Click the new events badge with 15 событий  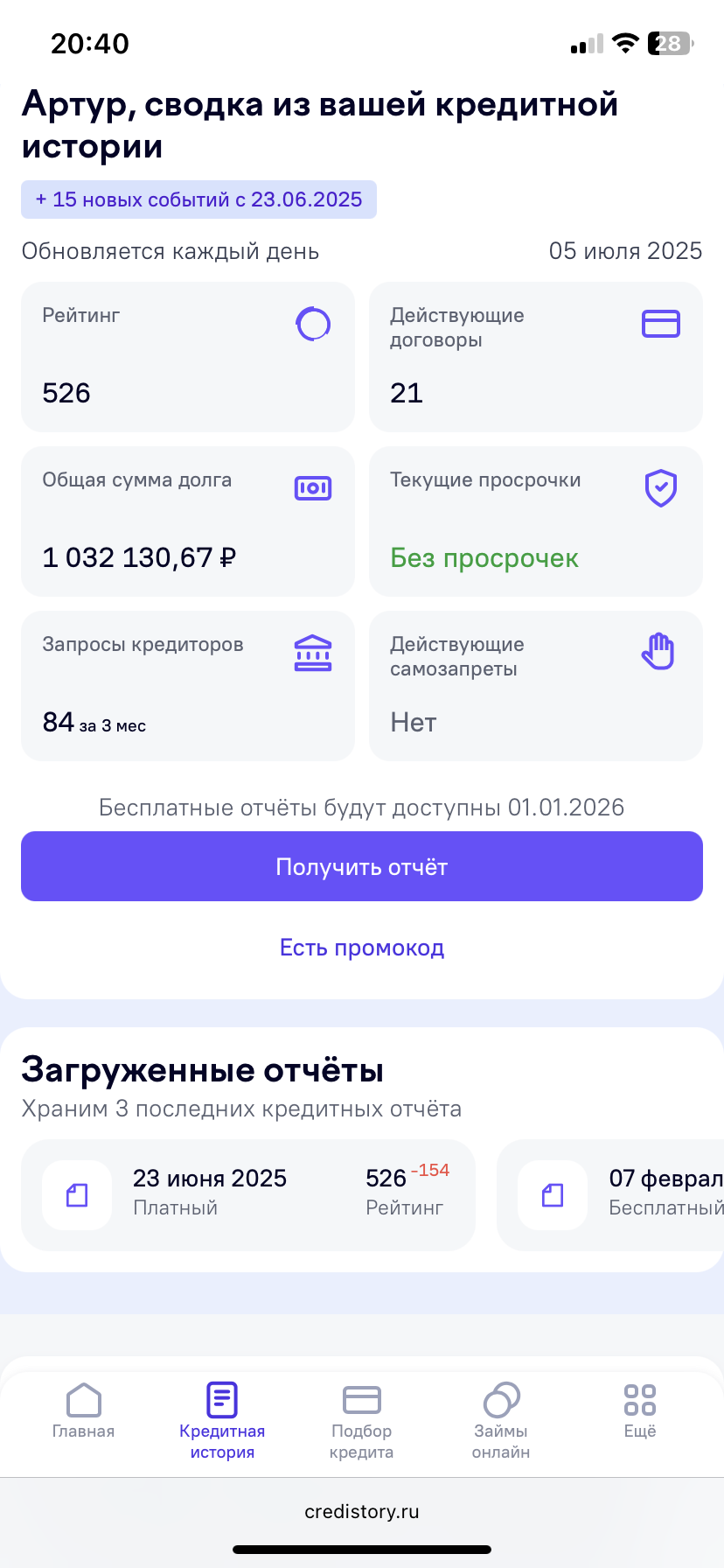199,199
